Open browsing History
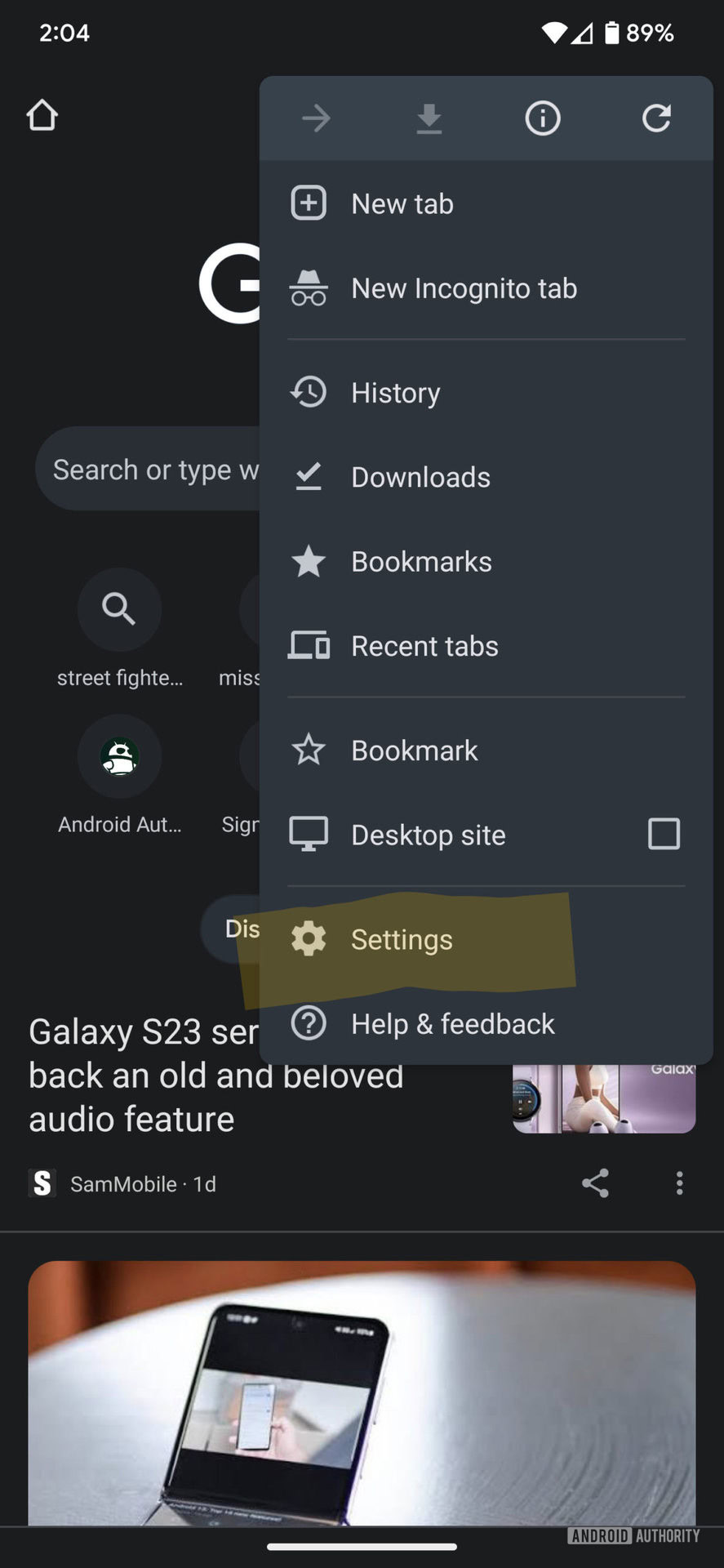 tap(395, 393)
